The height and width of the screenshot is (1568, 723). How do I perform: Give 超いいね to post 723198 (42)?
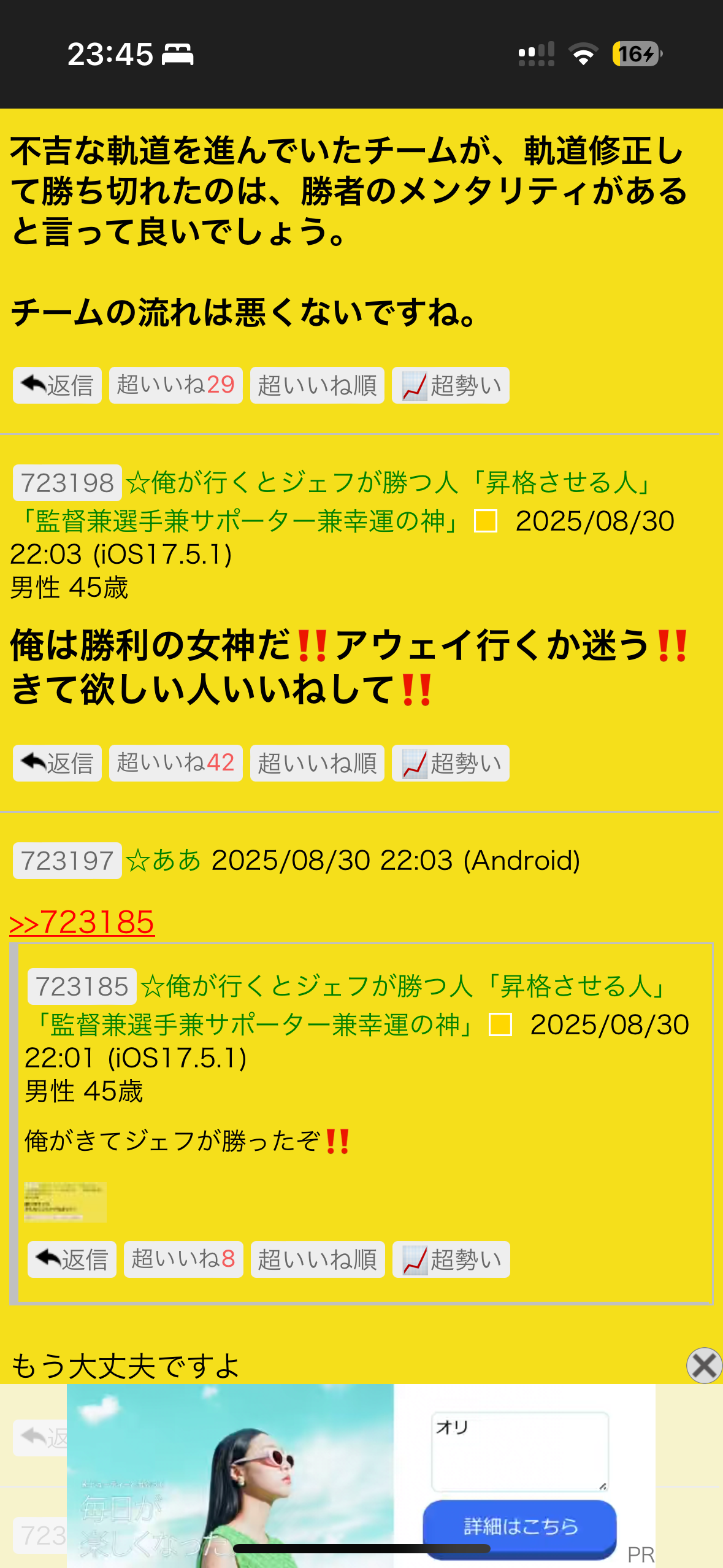[175, 763]
